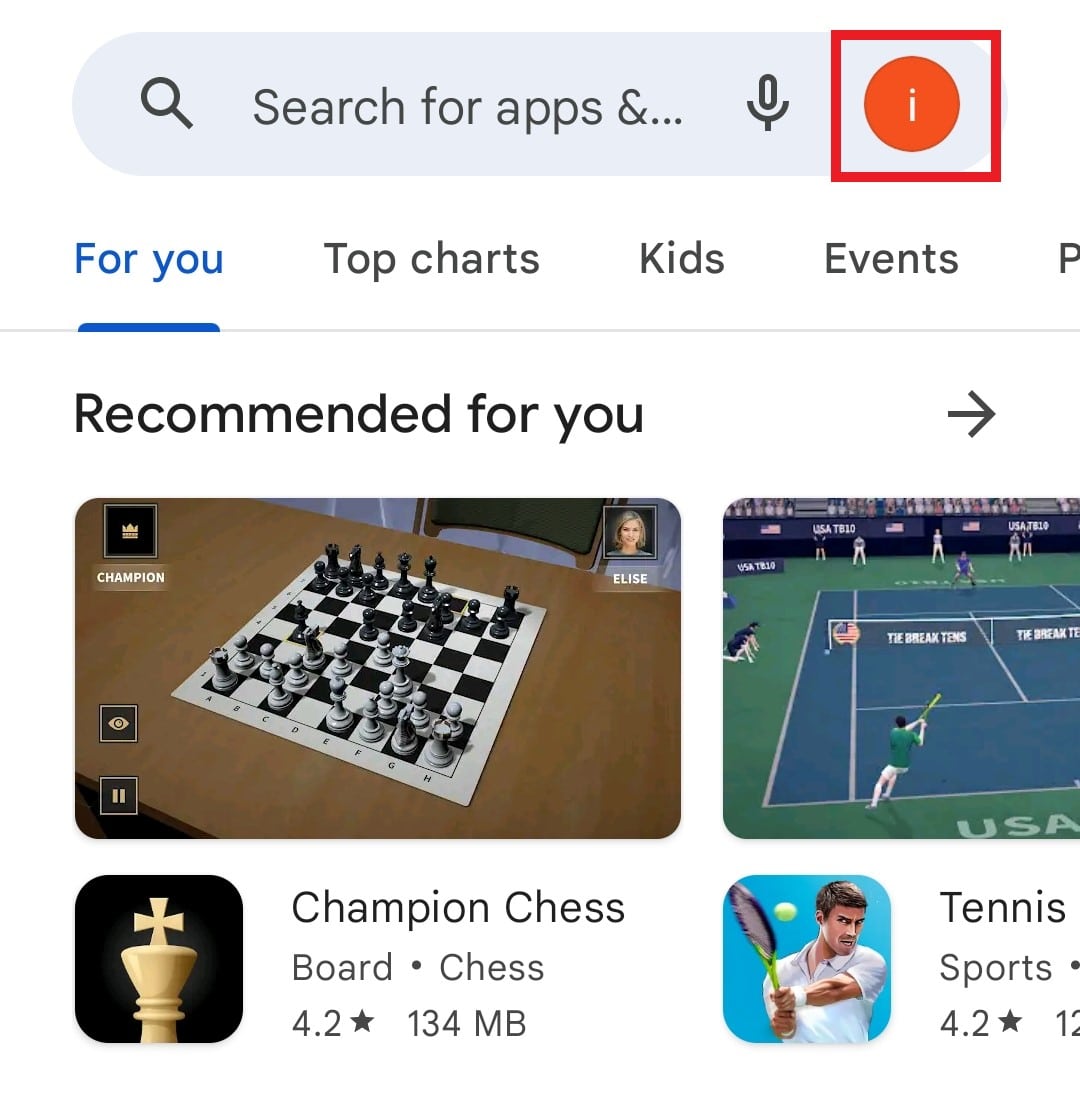1080x1106 pixels.
Task: Select the For you tab
Action: [x=149, y=260]
